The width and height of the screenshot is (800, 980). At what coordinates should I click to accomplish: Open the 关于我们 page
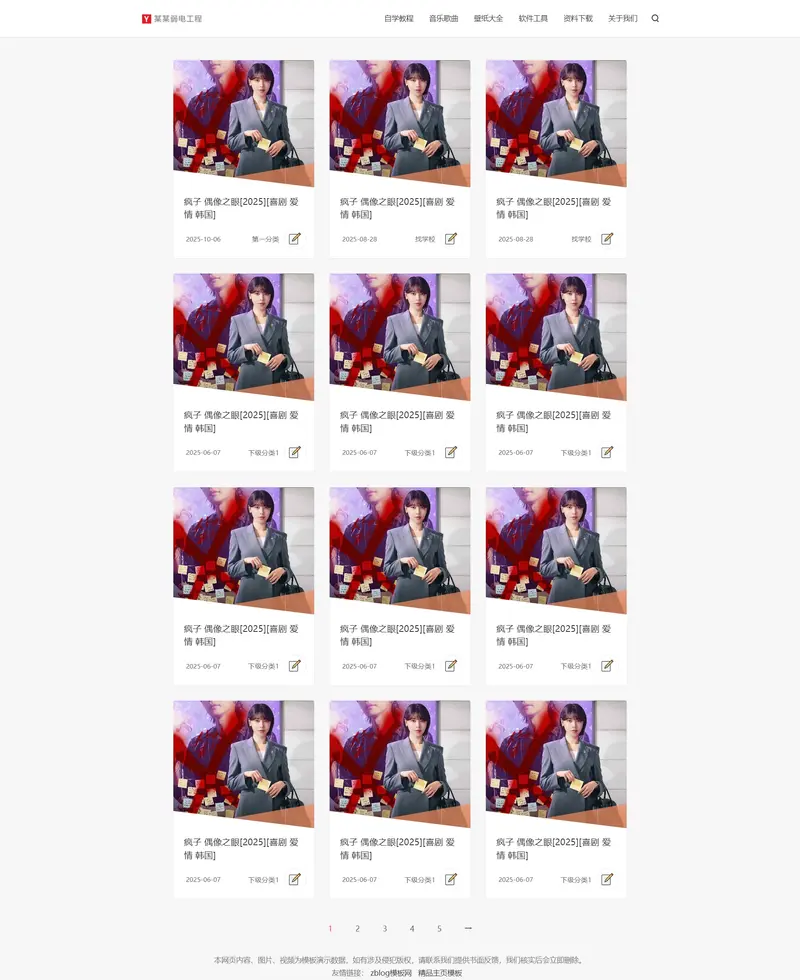point(622,18)
